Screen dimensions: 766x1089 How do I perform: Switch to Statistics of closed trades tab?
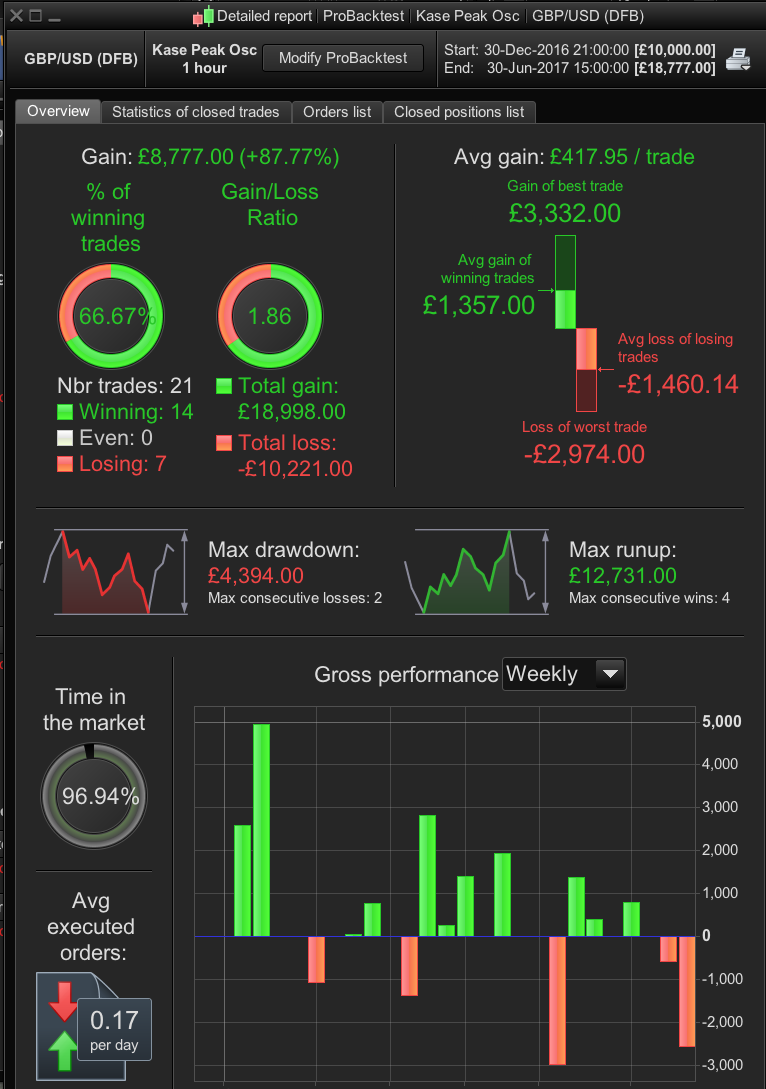pyautogui.click(x=196, y=112)
